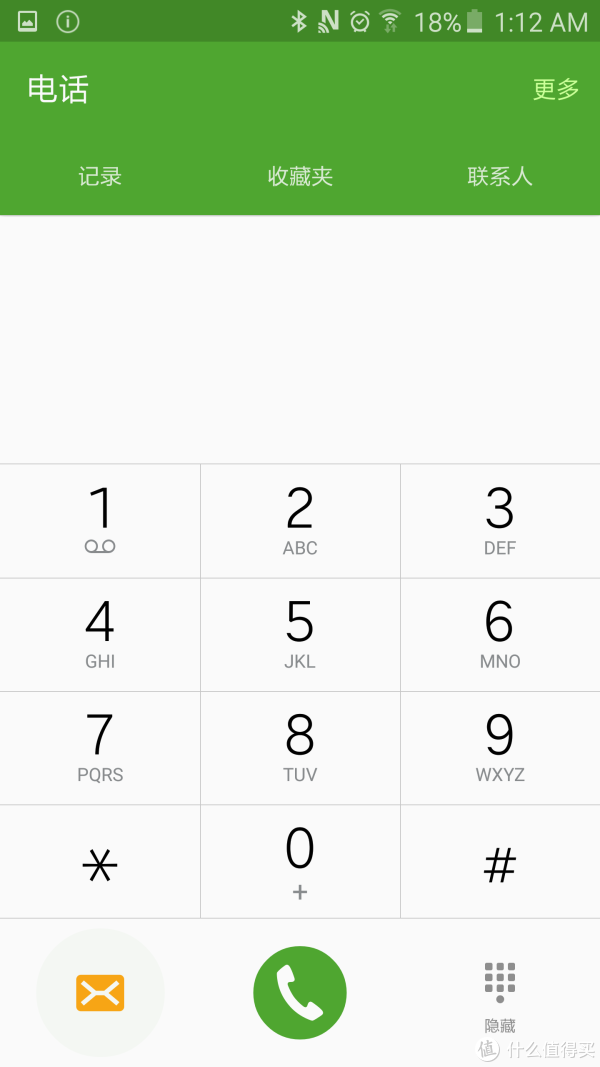
Task: Open the 更多 menu
Action: tap(556, 89)
